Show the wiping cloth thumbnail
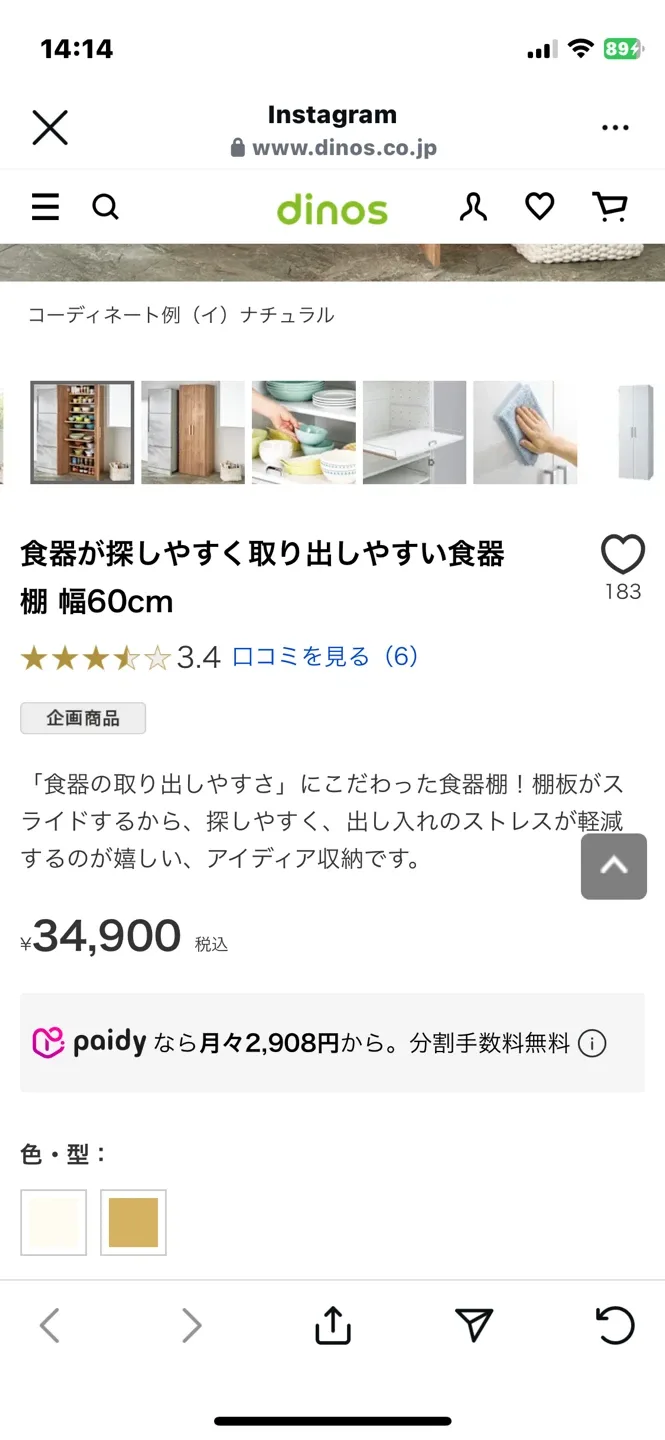The image size is (665, 1440). 525,432
